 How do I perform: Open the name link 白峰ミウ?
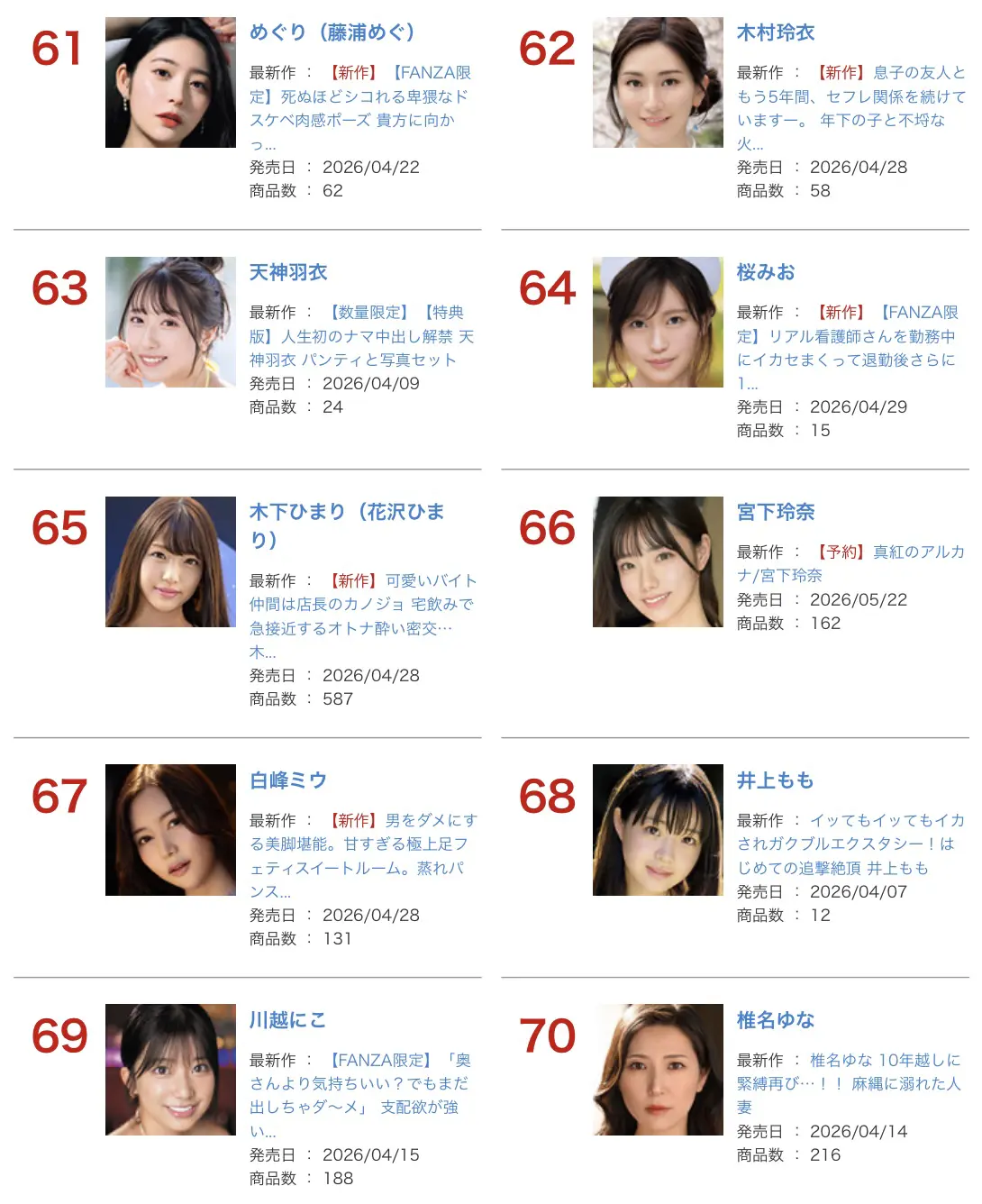point(288,780)
